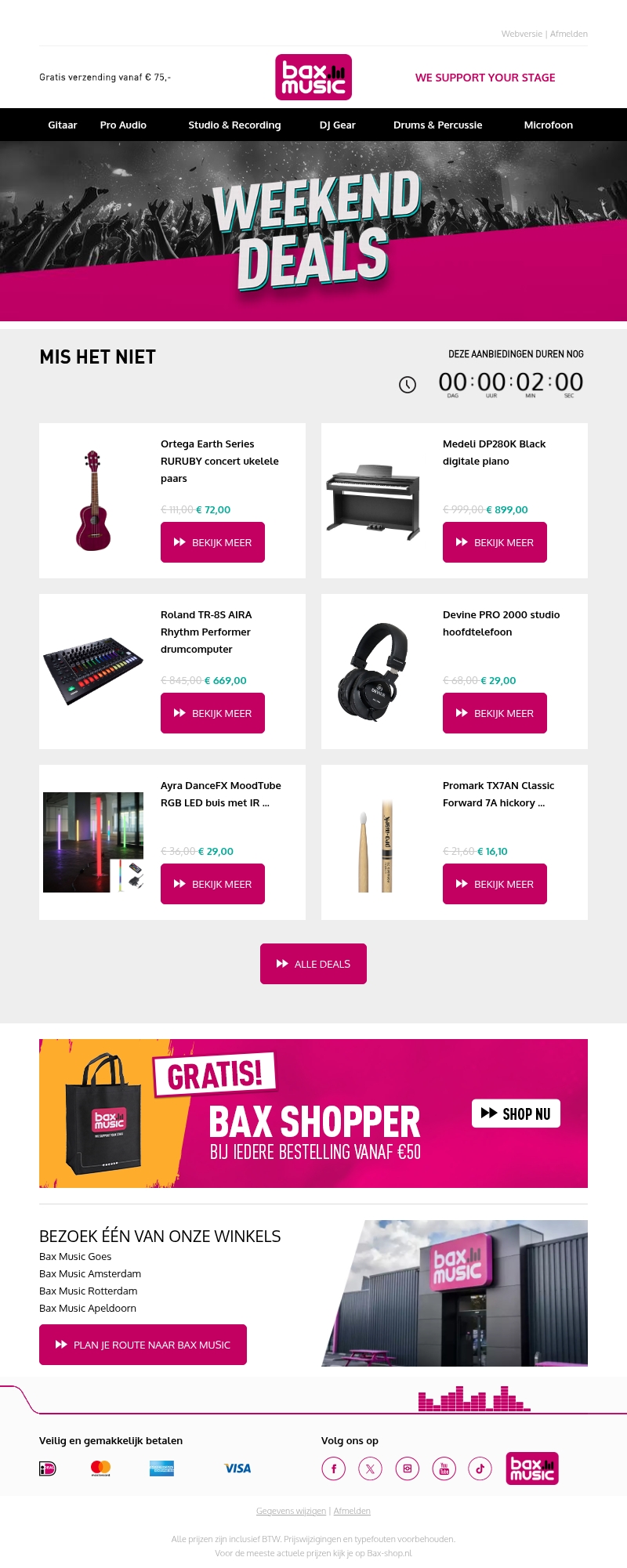Tap Bekijk meer for Medeli DP280K piano

[495, 542]
